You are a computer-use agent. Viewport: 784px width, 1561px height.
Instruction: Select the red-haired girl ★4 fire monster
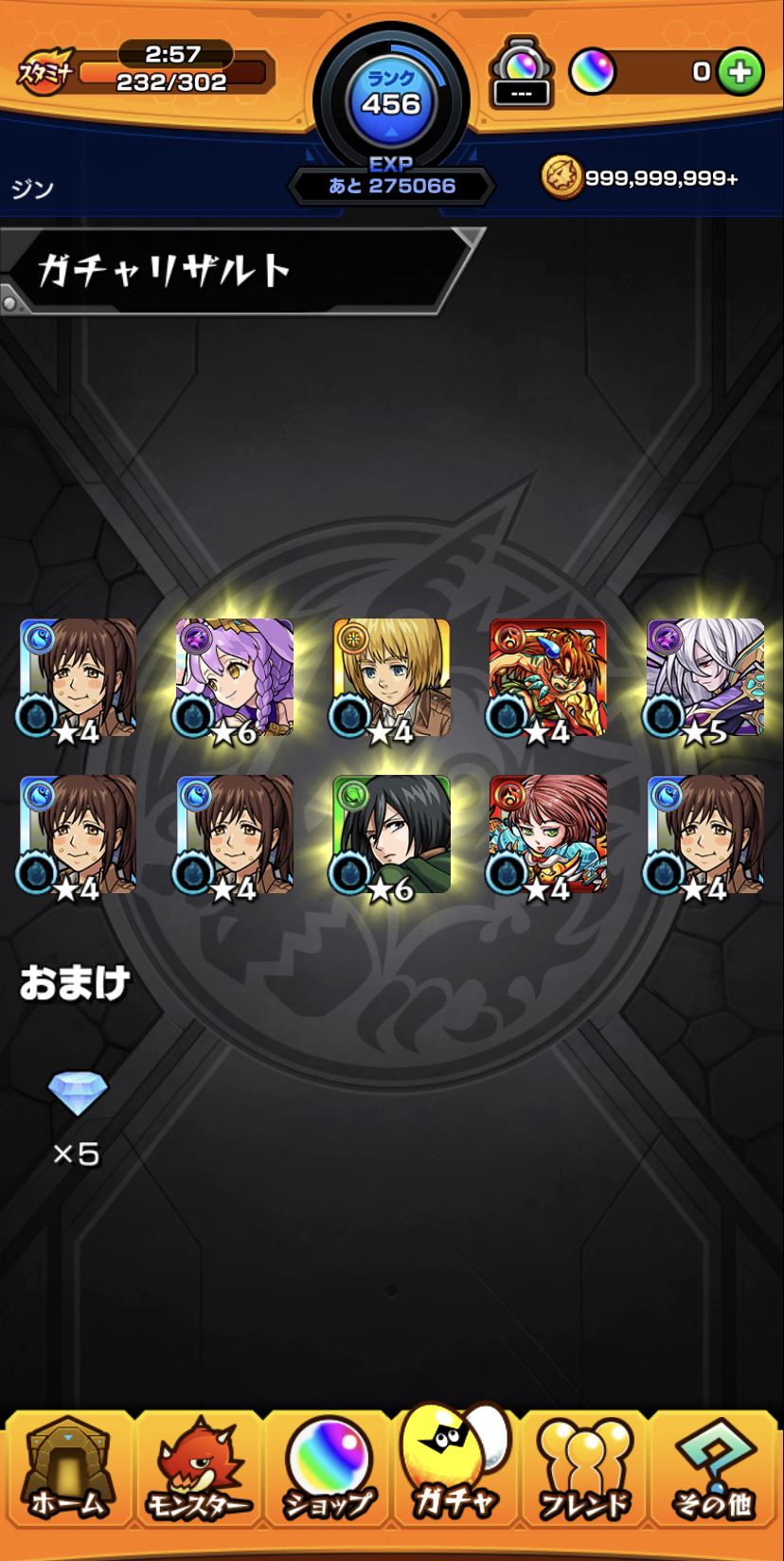(548, 835)
